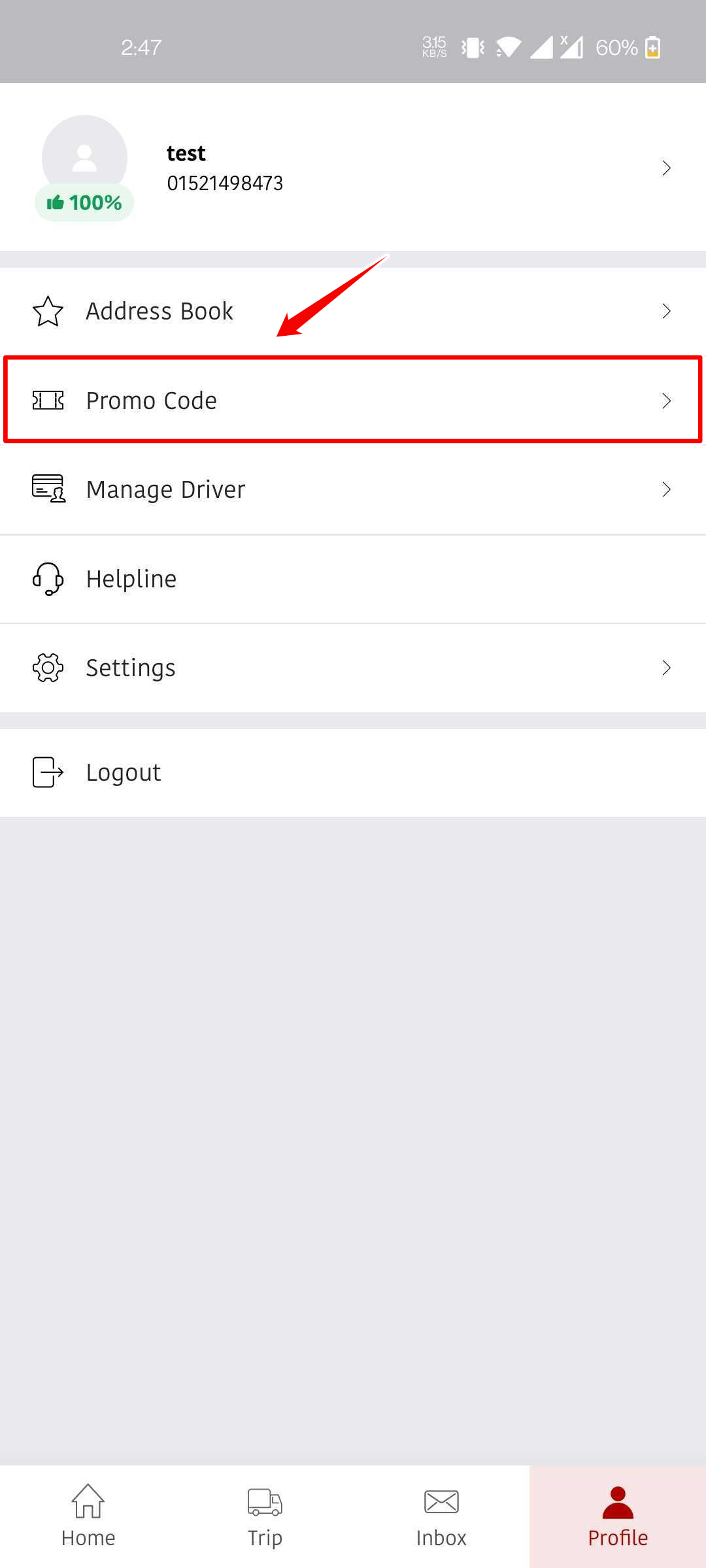This screenshot has height=1568, width=706.
Task: Select the Profile tab
Action: point(618,1516)
